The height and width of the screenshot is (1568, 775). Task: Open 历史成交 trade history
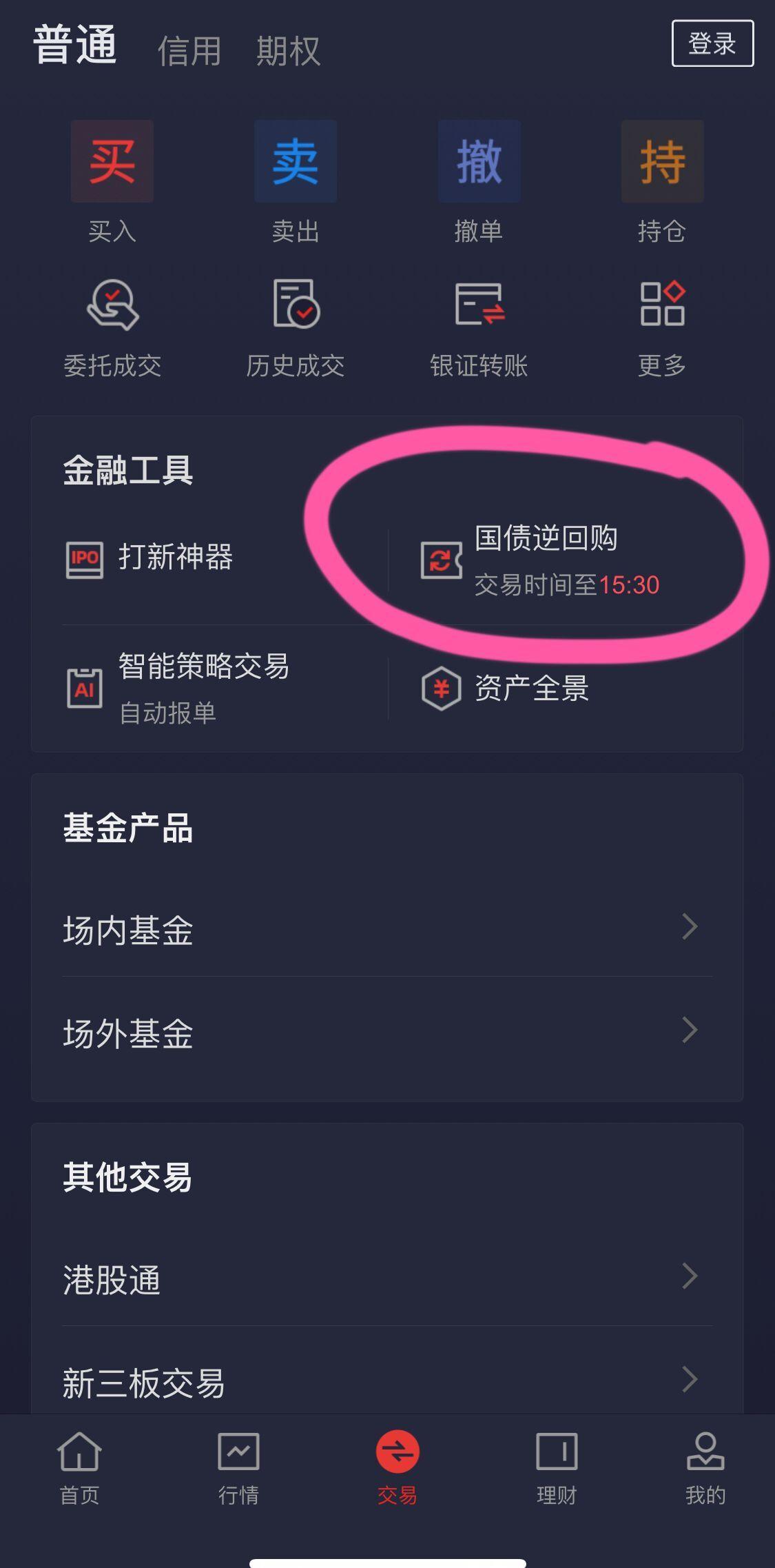tap(295, 327)
